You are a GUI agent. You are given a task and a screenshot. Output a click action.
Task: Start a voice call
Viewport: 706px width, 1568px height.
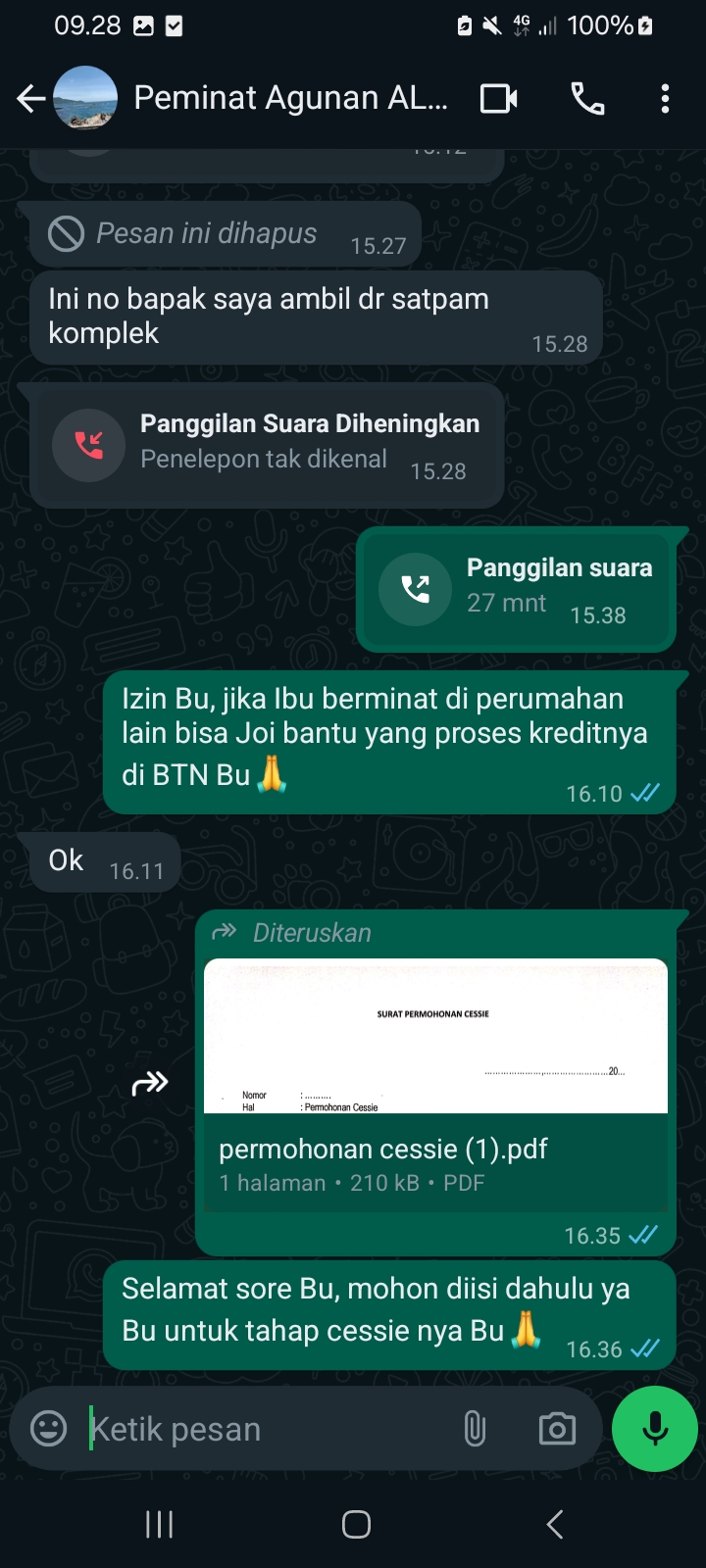point(587,98)
